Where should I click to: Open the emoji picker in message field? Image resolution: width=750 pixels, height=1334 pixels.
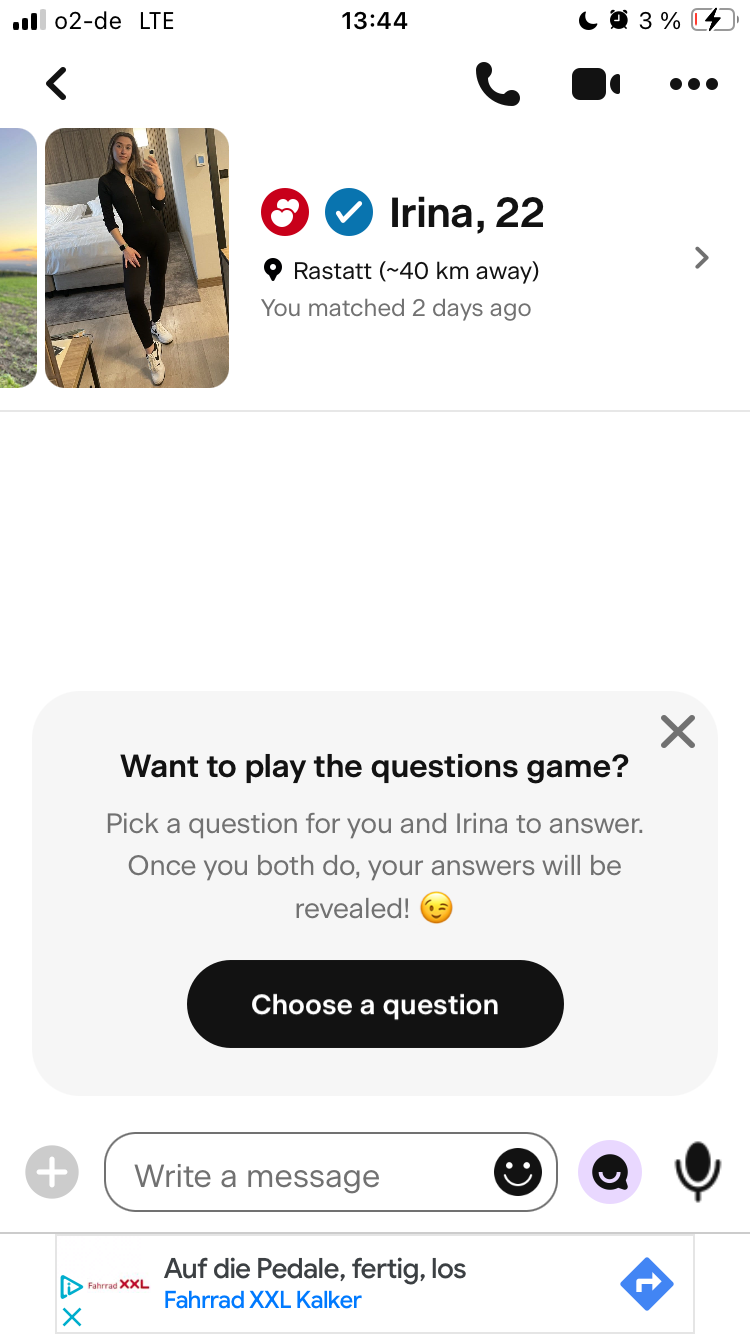tap(518, 1172)
